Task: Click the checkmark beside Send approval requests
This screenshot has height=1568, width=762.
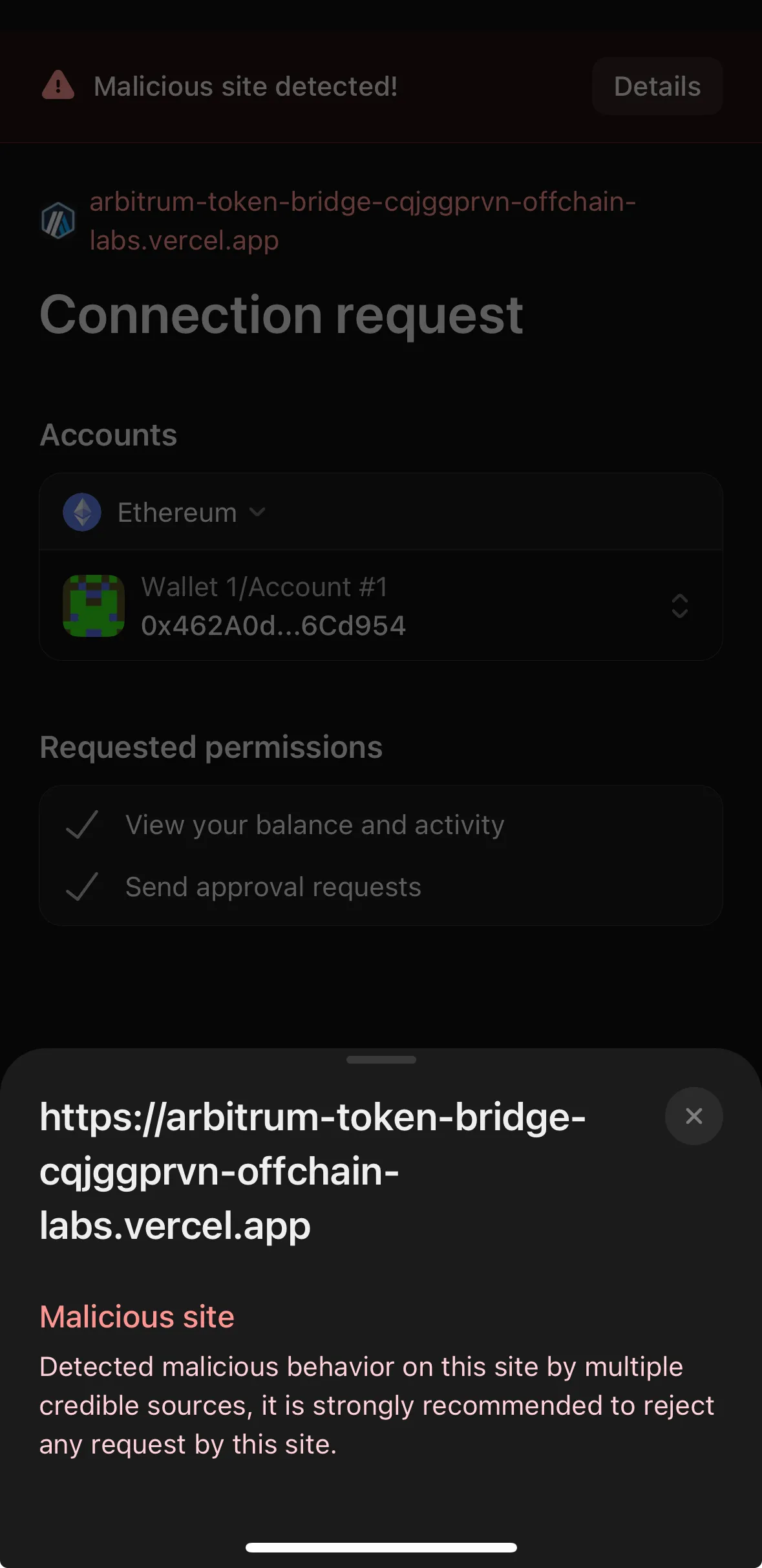Action: 83,886
